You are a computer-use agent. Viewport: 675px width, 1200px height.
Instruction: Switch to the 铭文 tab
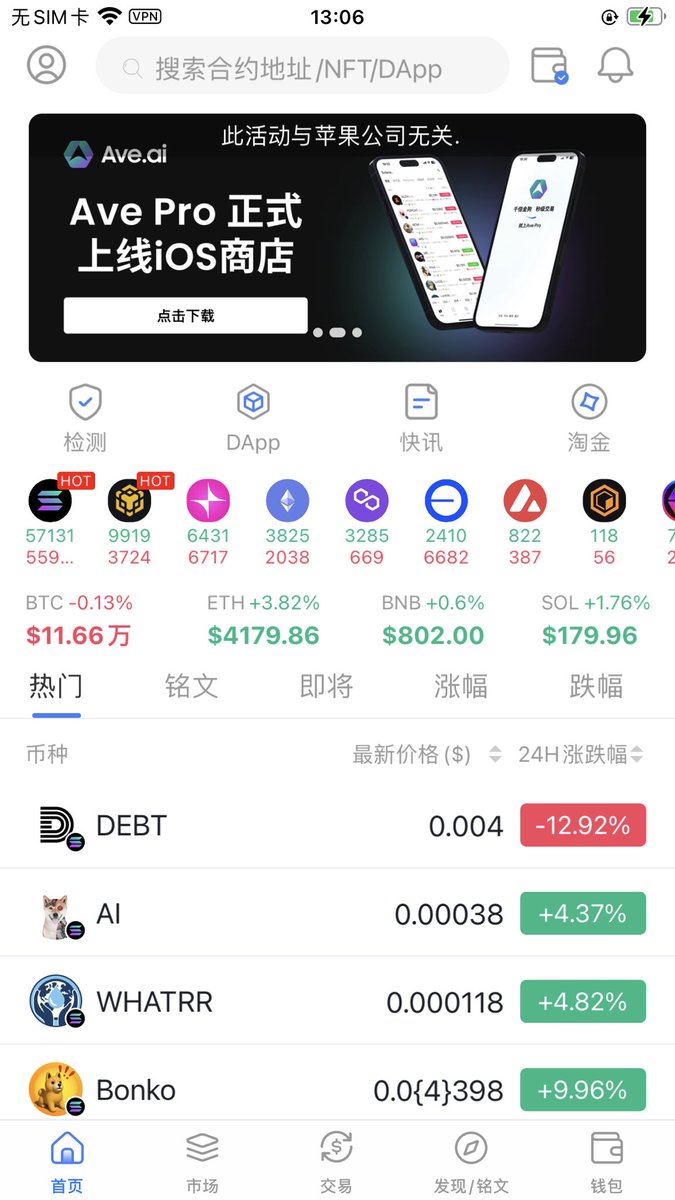click(191, 687)
